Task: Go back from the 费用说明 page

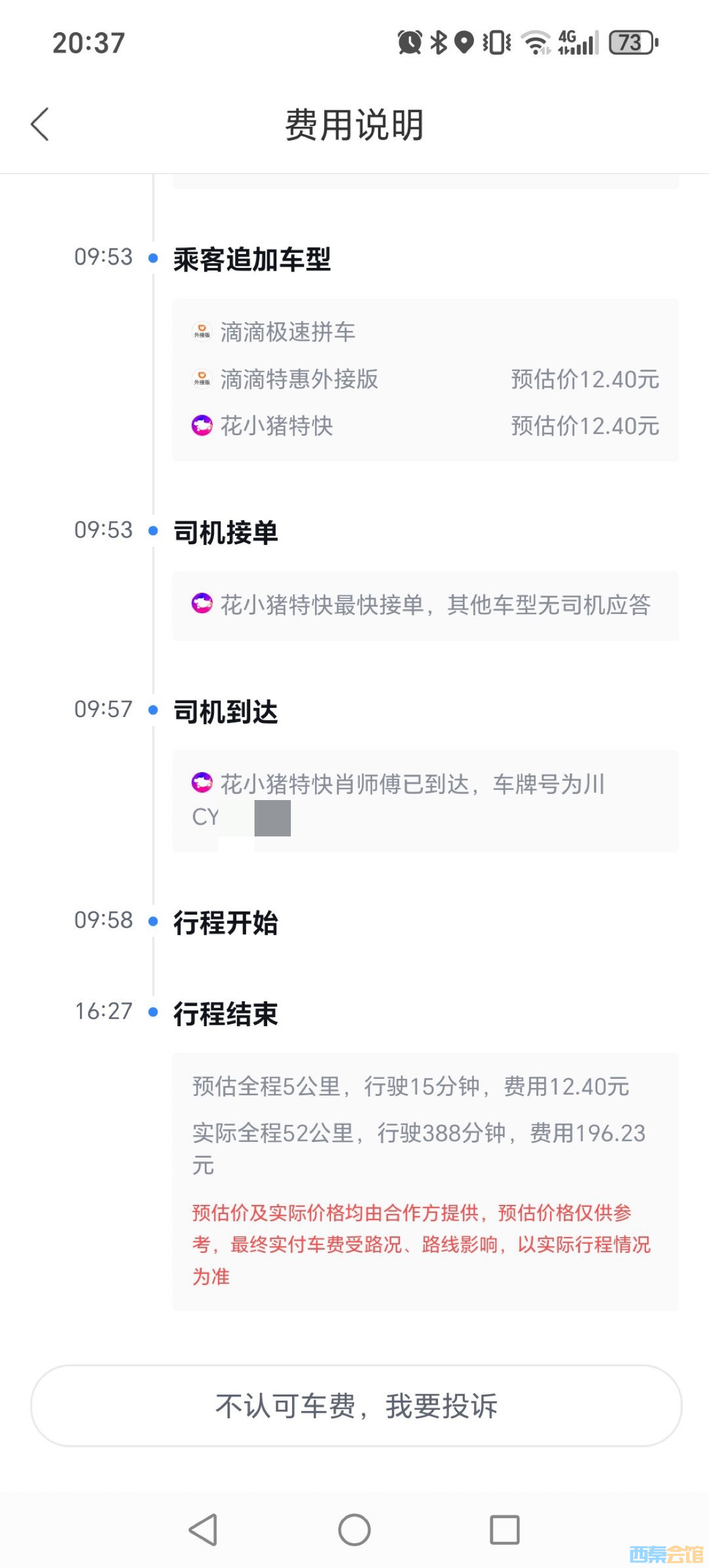Action: click(x=40, y=125)
